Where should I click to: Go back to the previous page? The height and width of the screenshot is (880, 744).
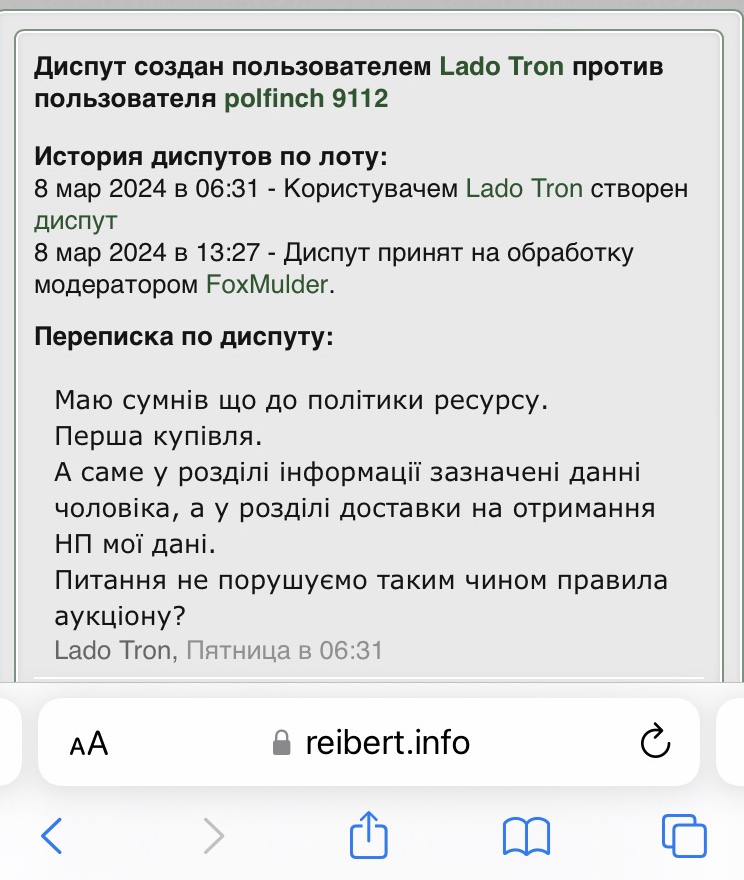[52, 835]
